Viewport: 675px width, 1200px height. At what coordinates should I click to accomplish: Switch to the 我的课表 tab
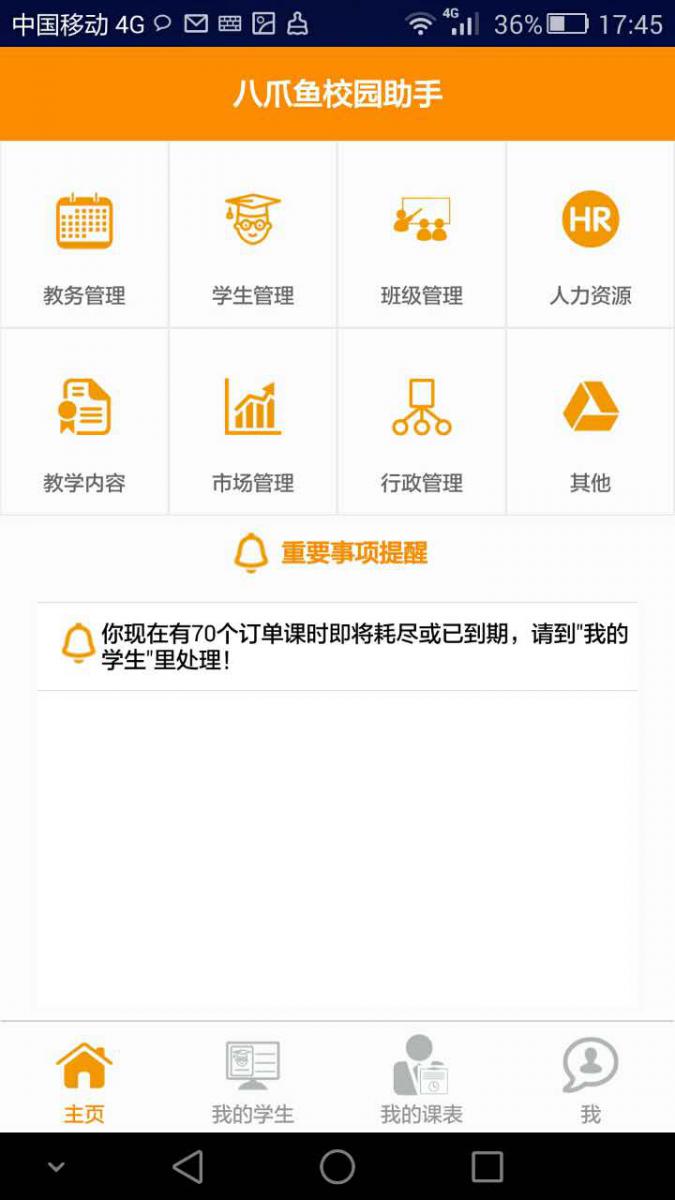[x=421, y=1078]
